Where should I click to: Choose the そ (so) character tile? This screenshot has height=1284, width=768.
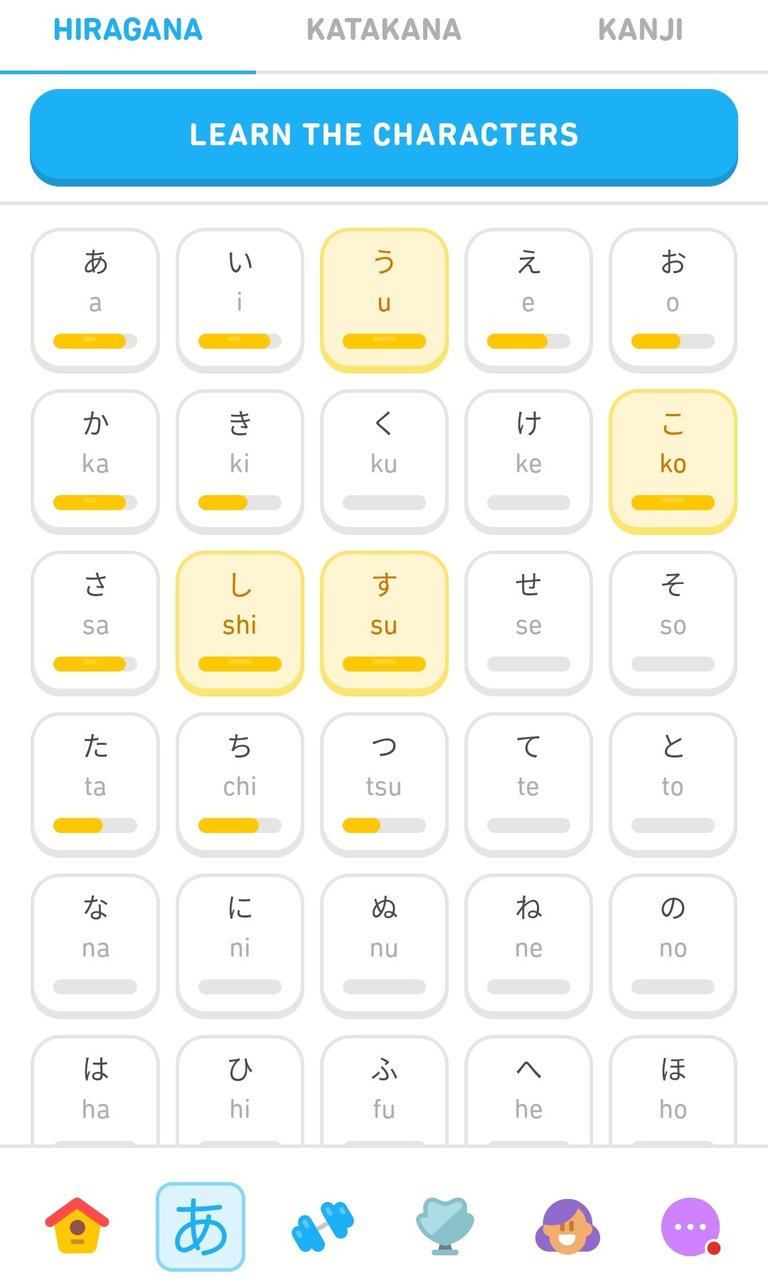(x=673, y=623)
